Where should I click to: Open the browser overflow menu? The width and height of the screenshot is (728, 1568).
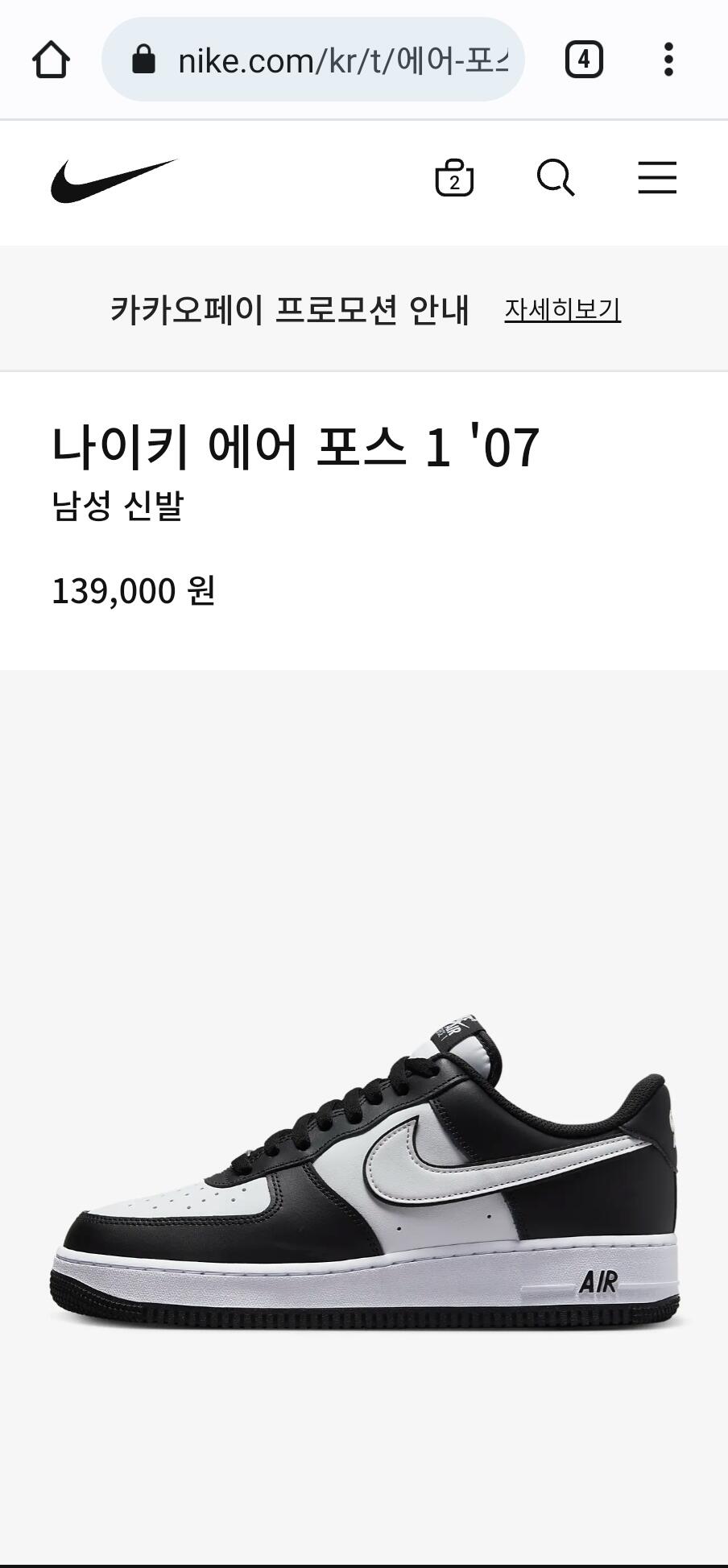click(x=668, y=60)
